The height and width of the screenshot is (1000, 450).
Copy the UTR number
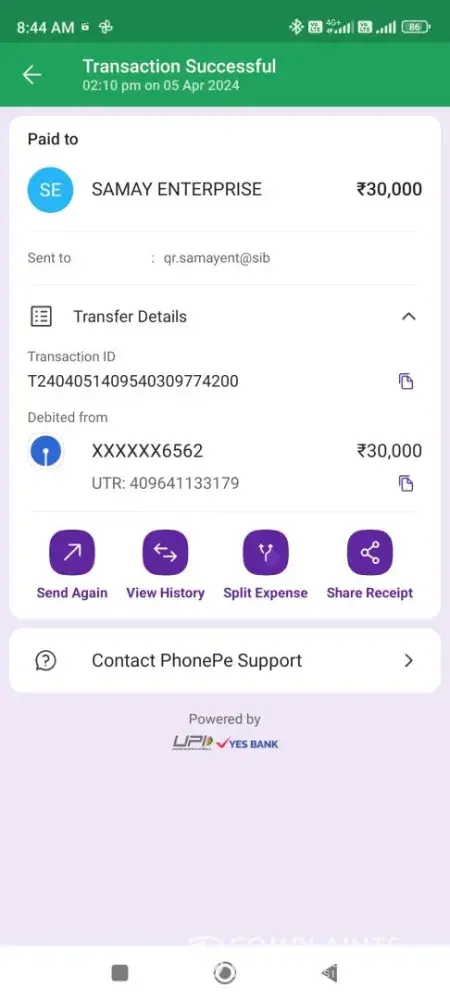click(406, 483)
